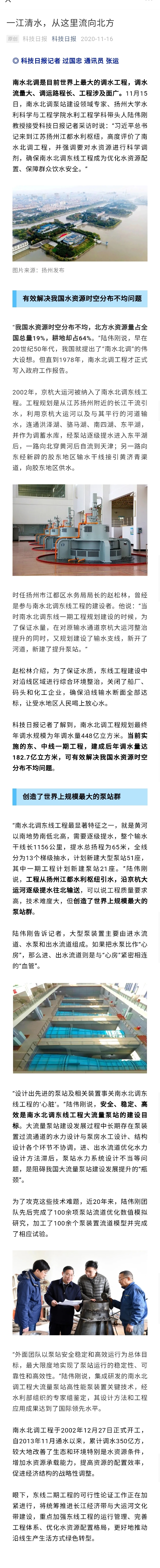Open the pump station hall photo

[80, 530]
